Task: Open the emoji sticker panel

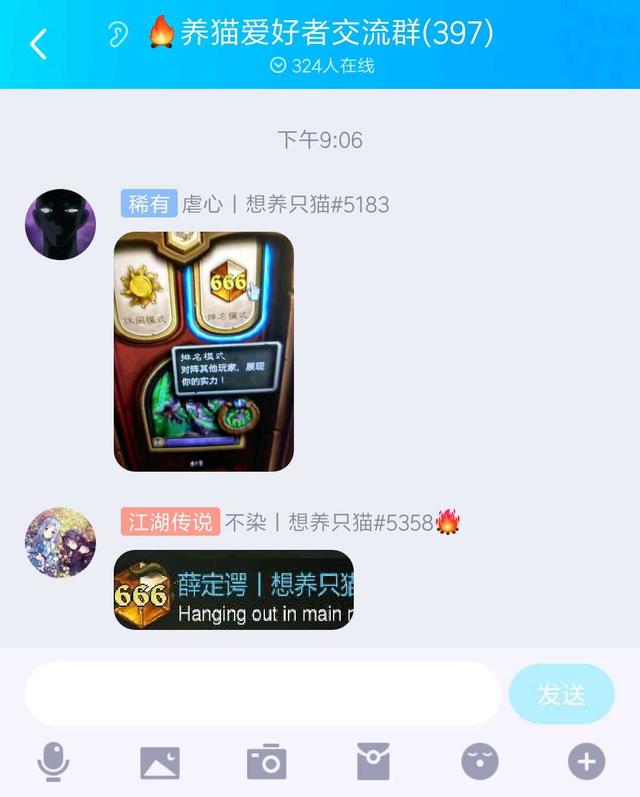Action: pyautogui.click(x=480, y=762)
